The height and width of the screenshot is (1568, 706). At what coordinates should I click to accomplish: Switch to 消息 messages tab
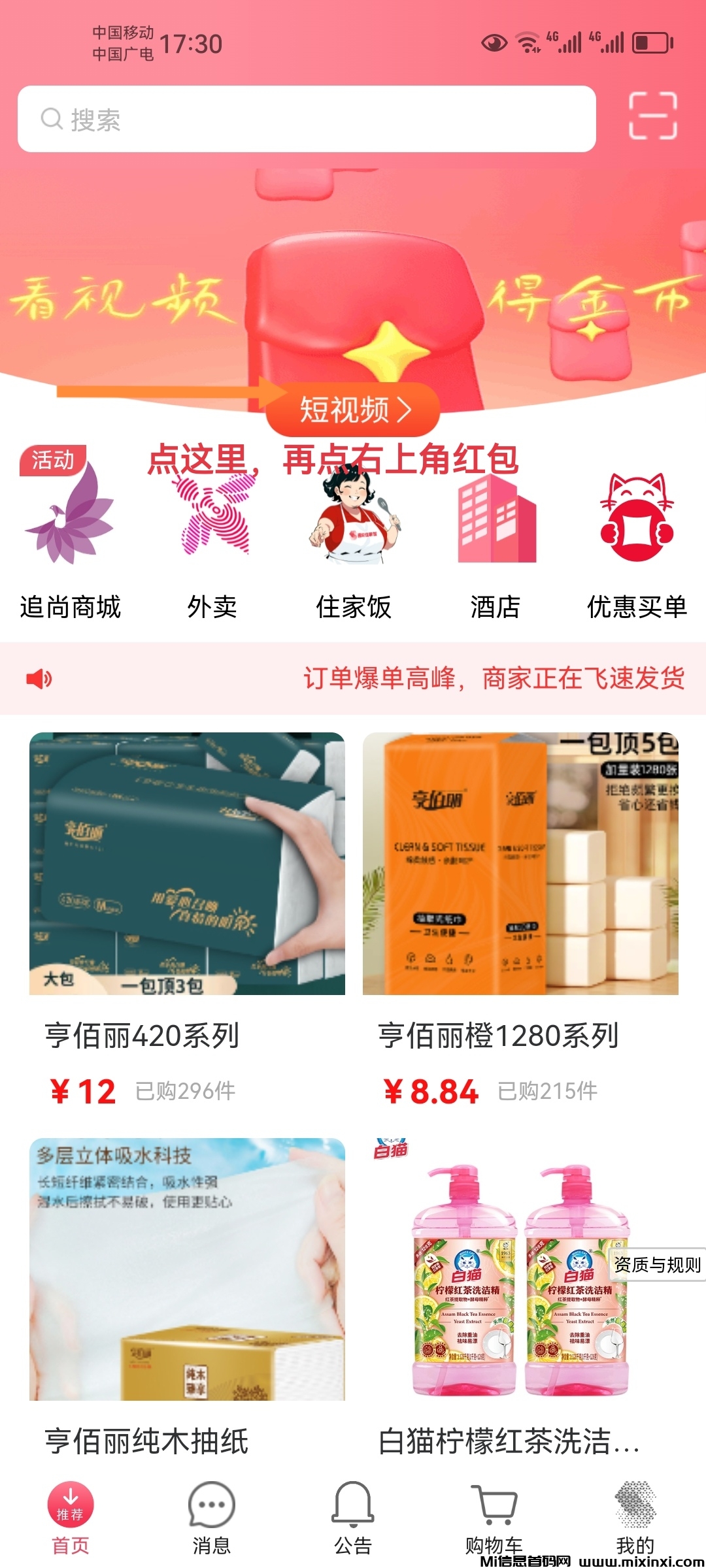211,1517
